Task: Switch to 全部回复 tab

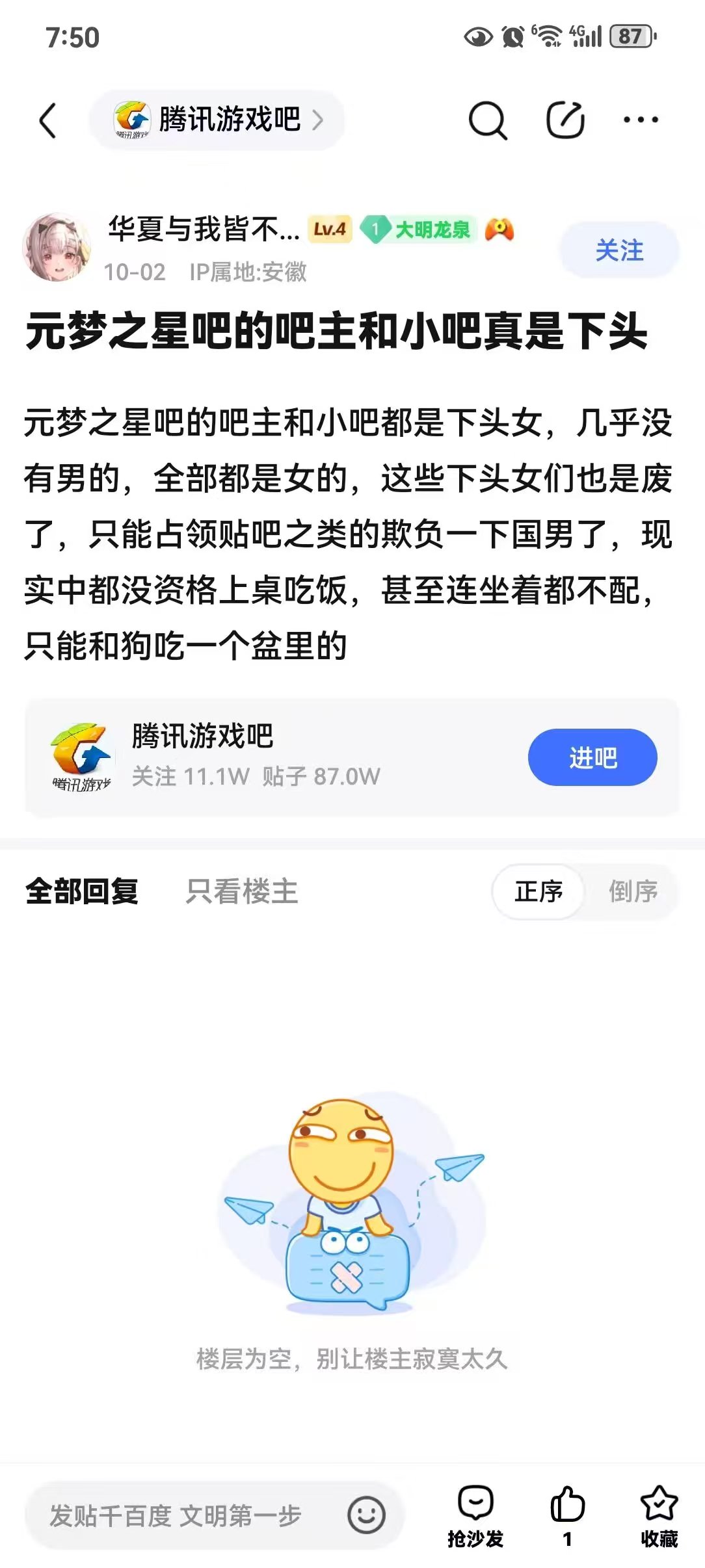Action: [82, 891]
